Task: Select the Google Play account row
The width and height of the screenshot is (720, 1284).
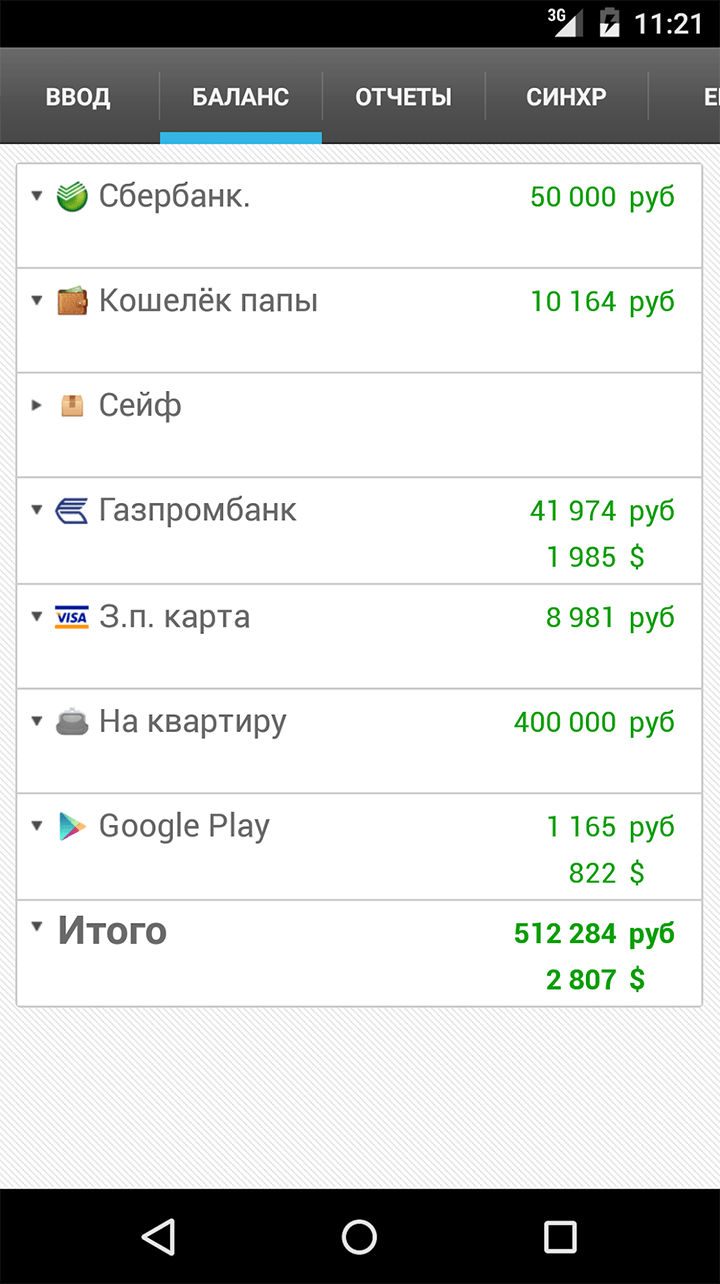Action: click(359, 847)
